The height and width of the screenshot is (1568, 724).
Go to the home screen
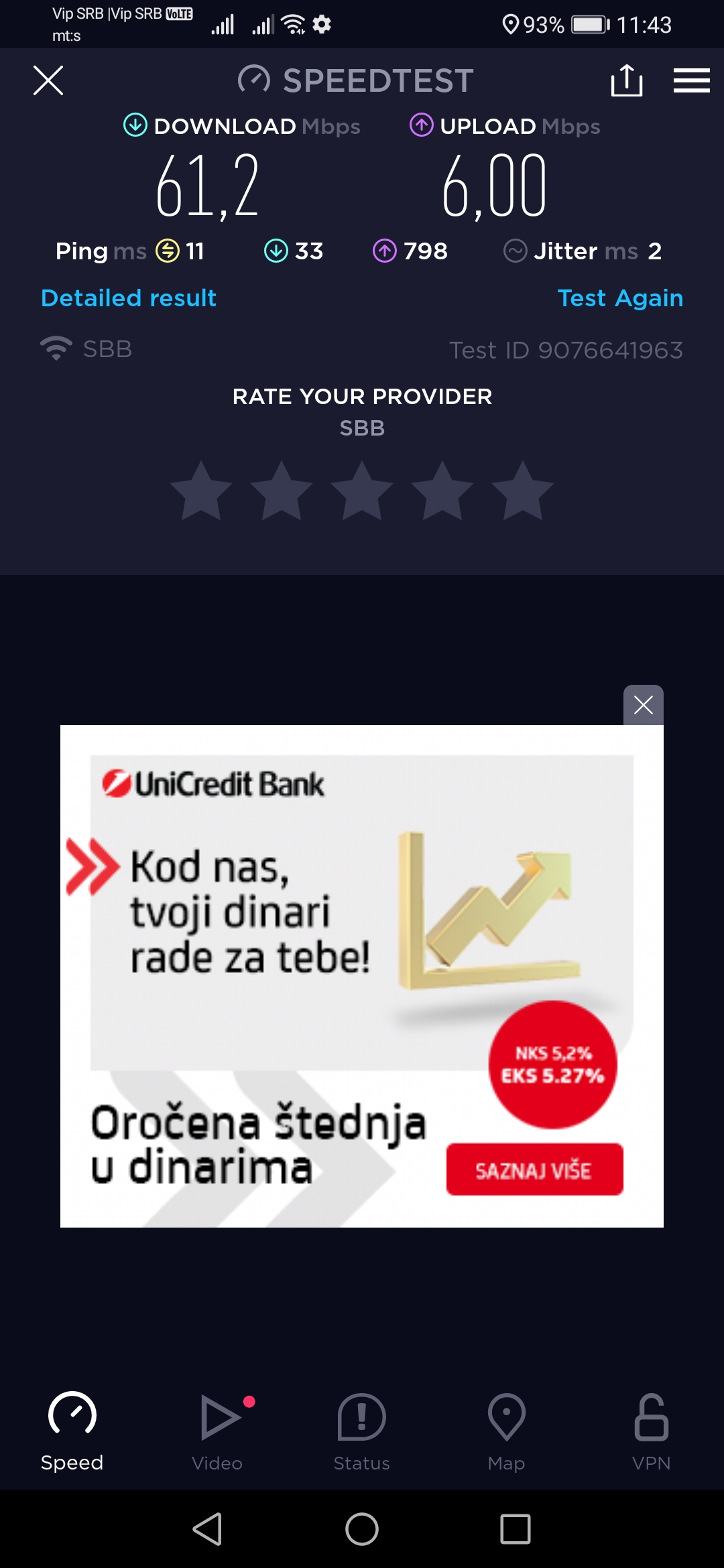(362, 1529)
